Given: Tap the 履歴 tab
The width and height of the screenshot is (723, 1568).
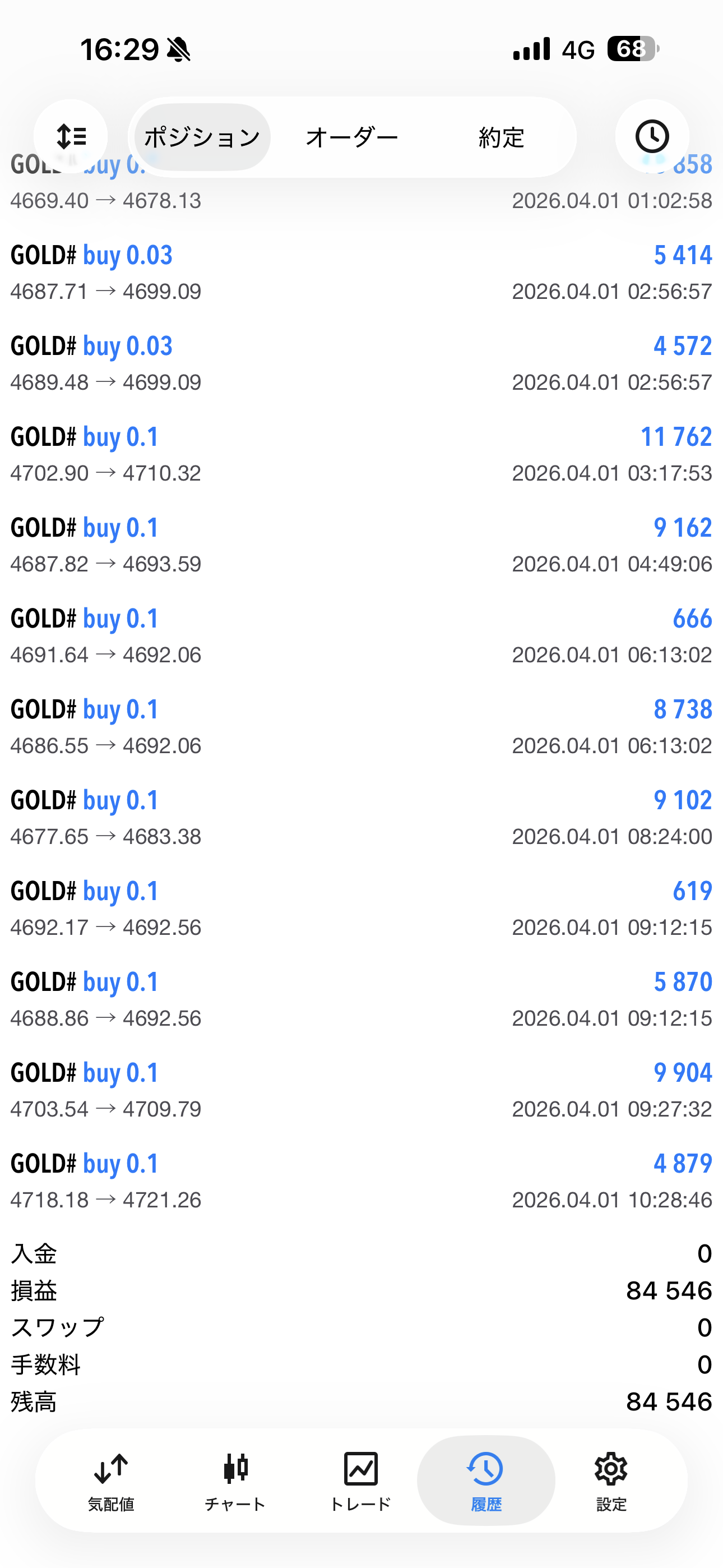Looking at the screenshot, I should click(x=486, y=1481).
